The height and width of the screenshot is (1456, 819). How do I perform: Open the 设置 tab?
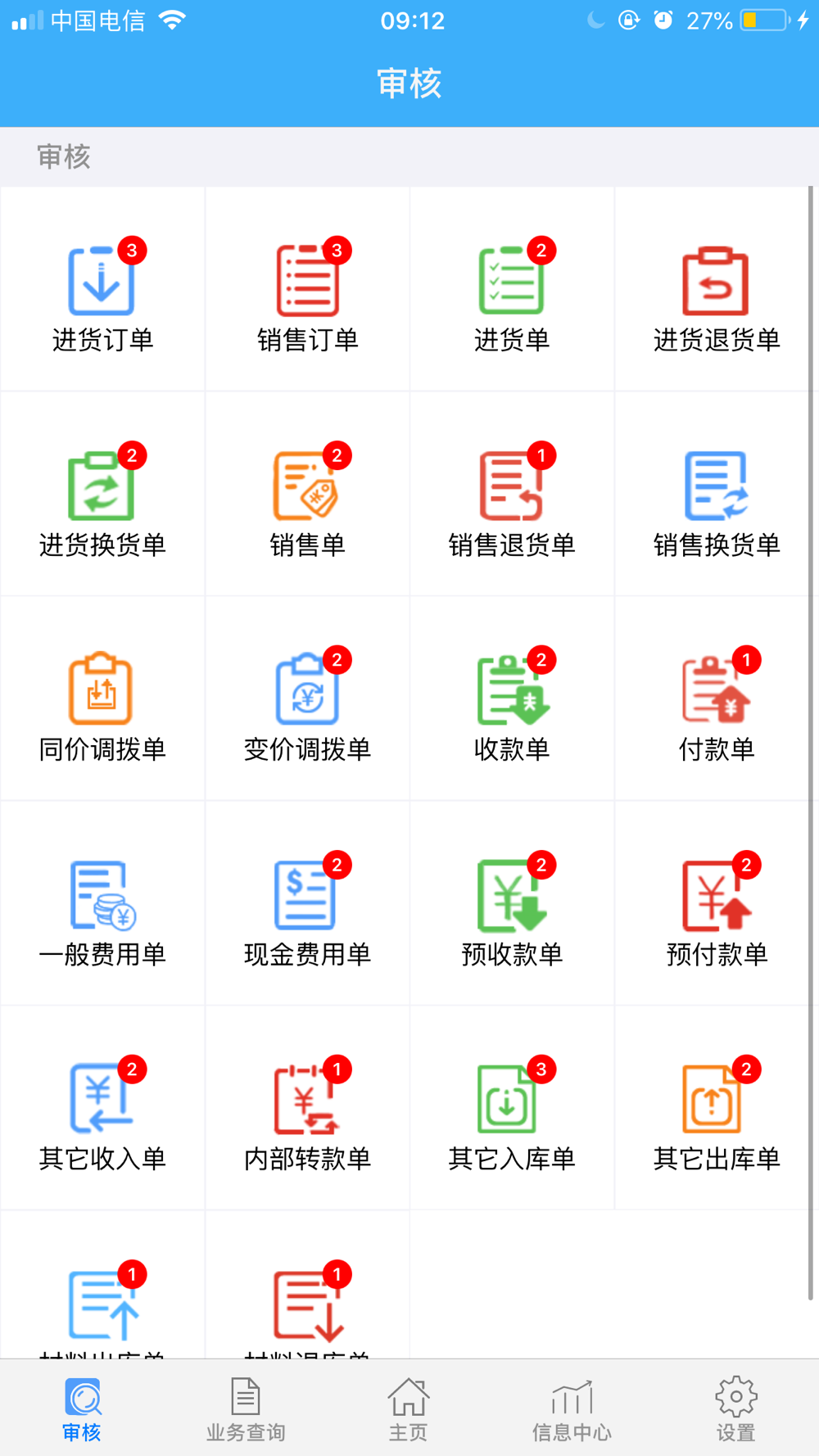pos(735,1409)
